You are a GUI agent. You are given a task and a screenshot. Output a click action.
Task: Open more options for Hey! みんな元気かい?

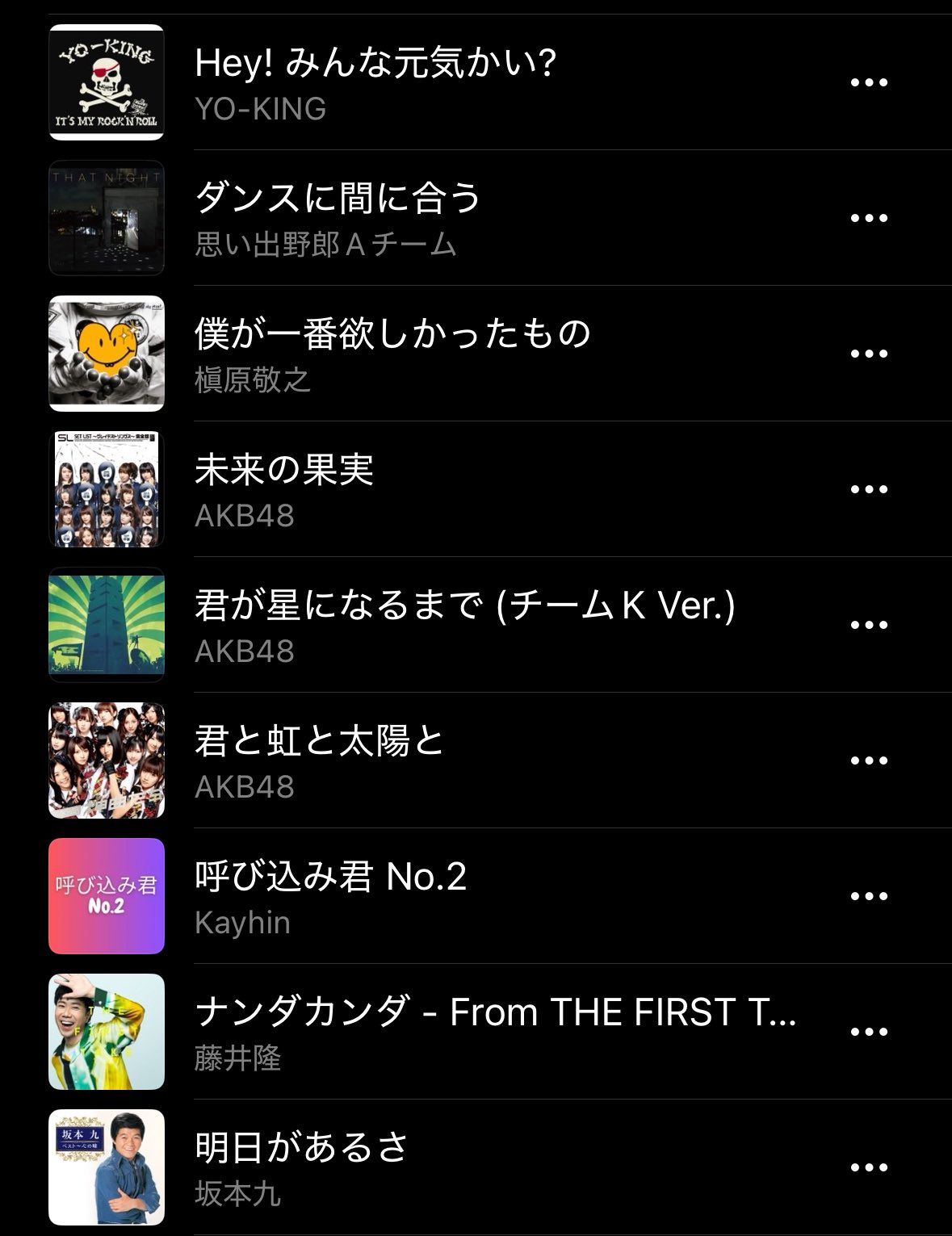(x=870, y=82)
